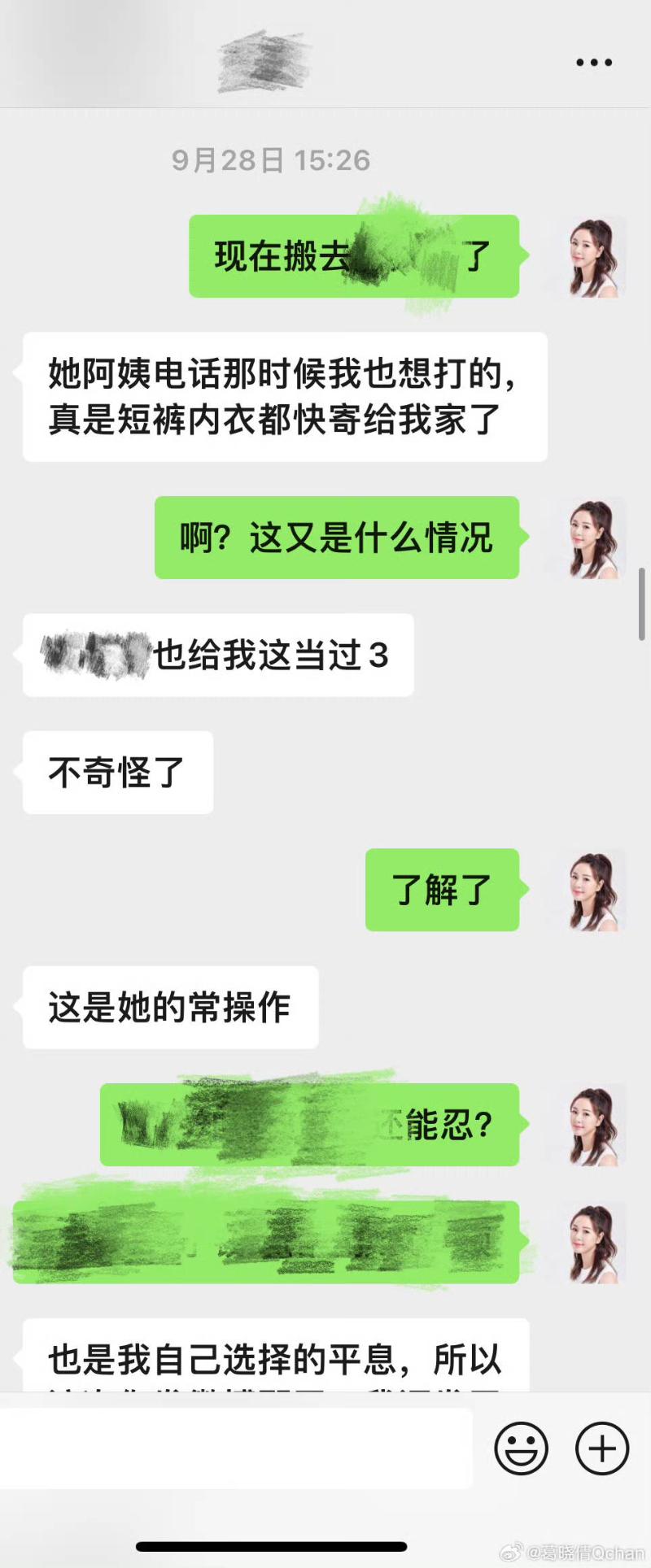The width and height of the screenshot is (651, 1568).
Task: Open the chat's three-dot menu
Action: coord(594,63)
